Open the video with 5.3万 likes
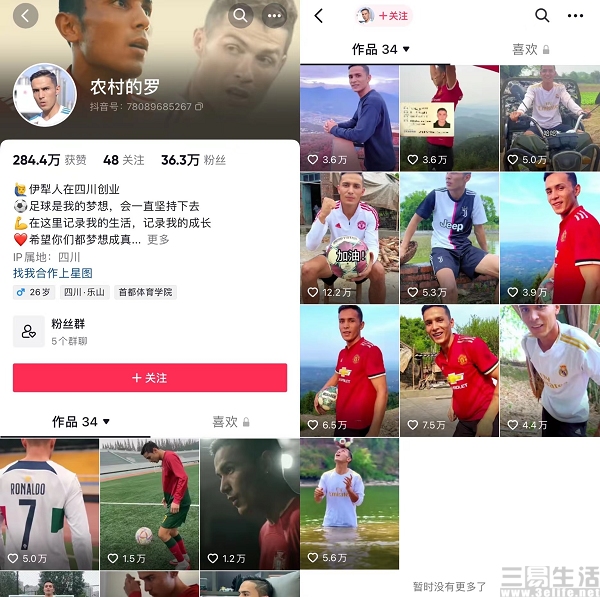Viewport: 600px width, 597px height. coord(449,237)
